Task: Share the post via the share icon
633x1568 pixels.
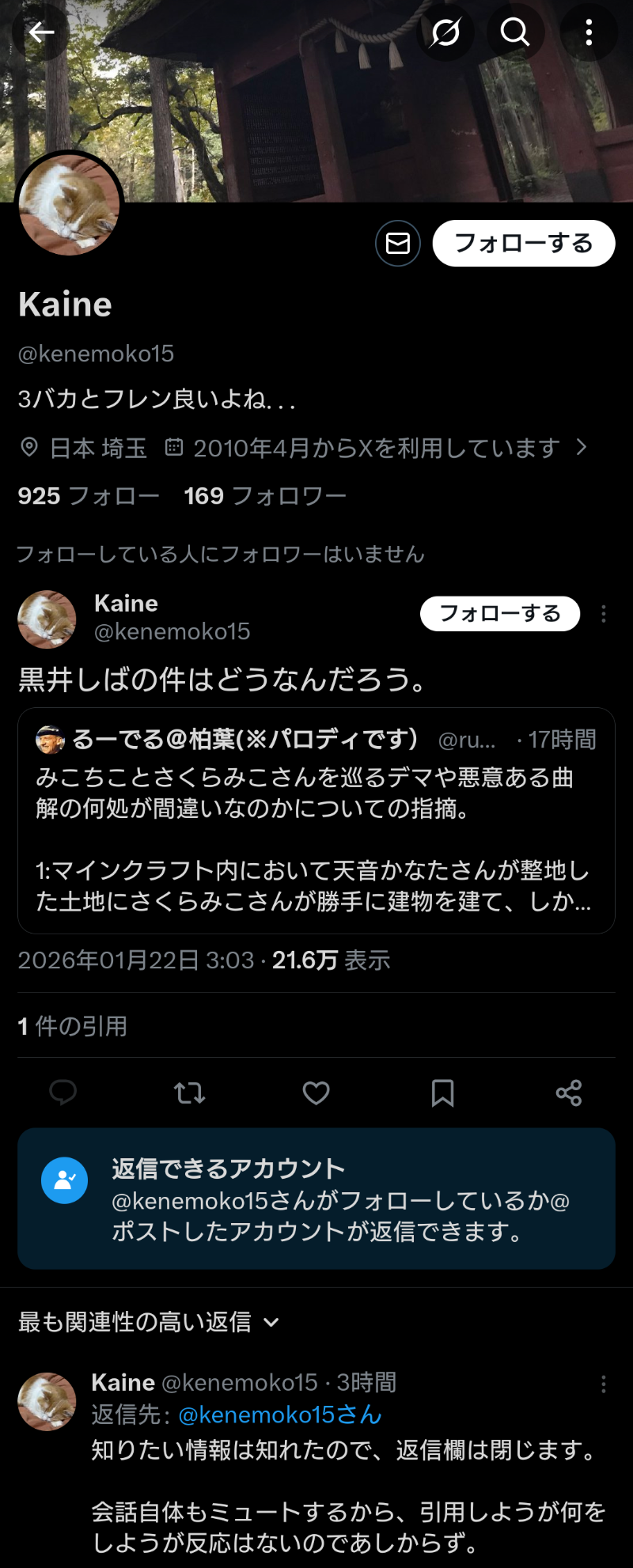Action: pos(569,1093)
